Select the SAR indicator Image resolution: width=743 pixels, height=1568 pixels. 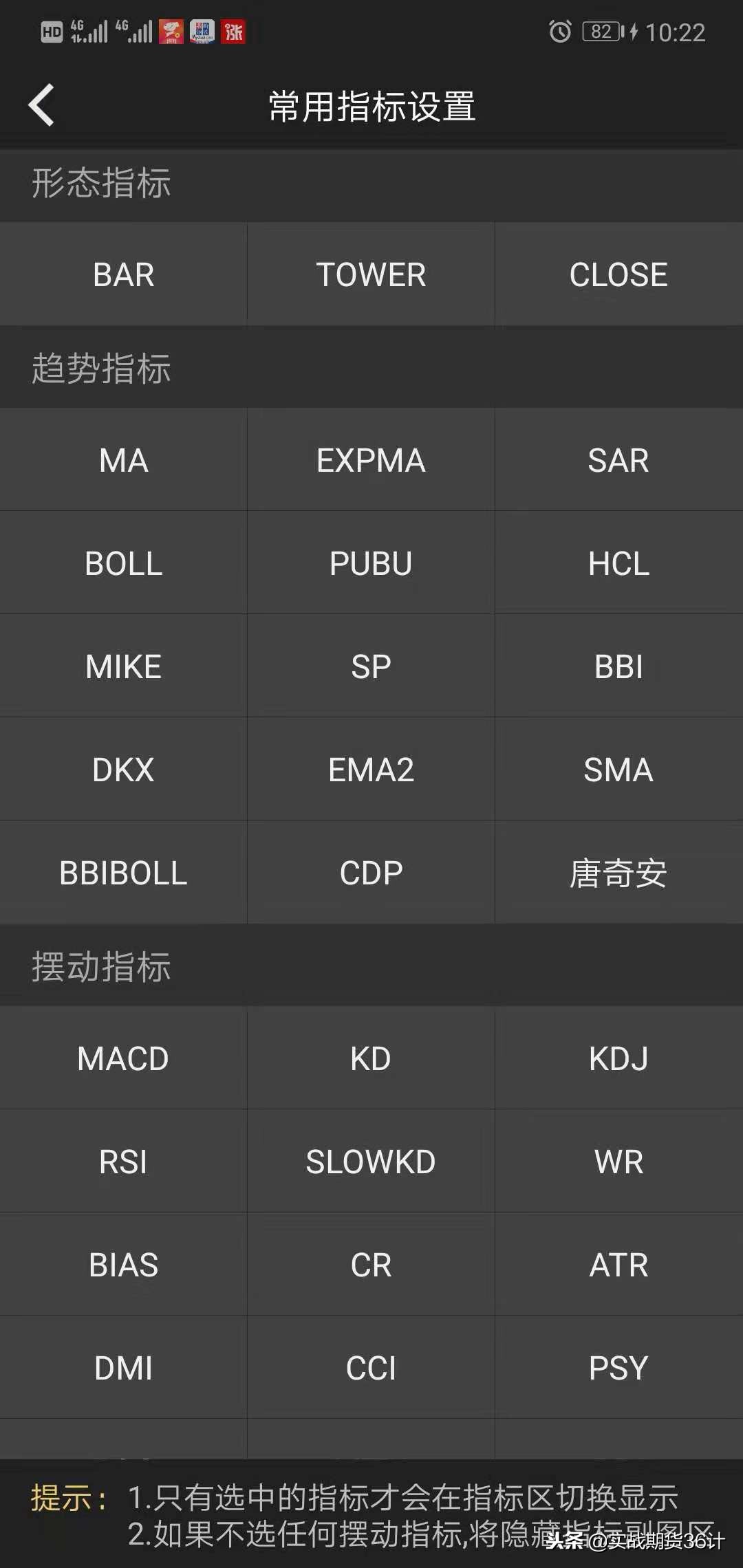(618, 460)
